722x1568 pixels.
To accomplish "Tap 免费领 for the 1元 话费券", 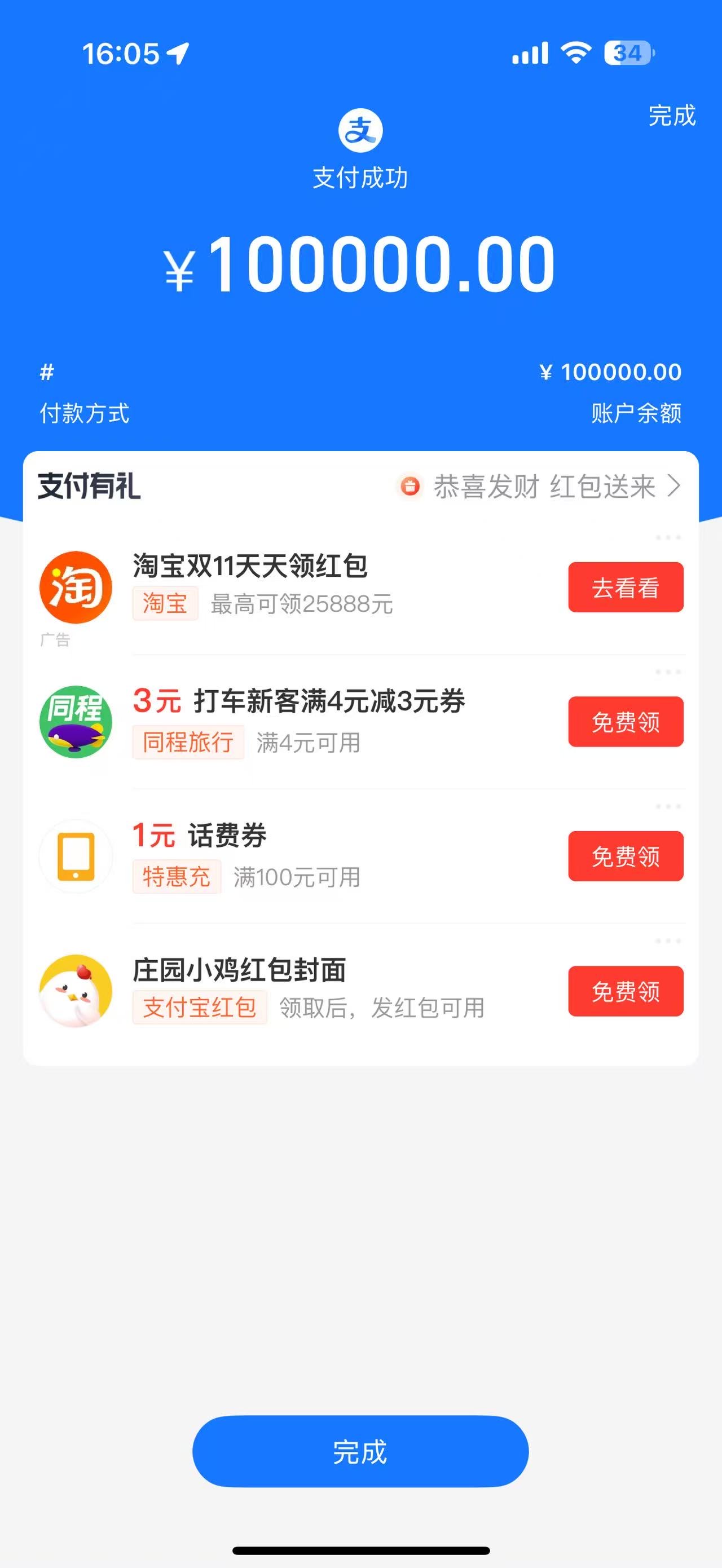I will point(625,856).
